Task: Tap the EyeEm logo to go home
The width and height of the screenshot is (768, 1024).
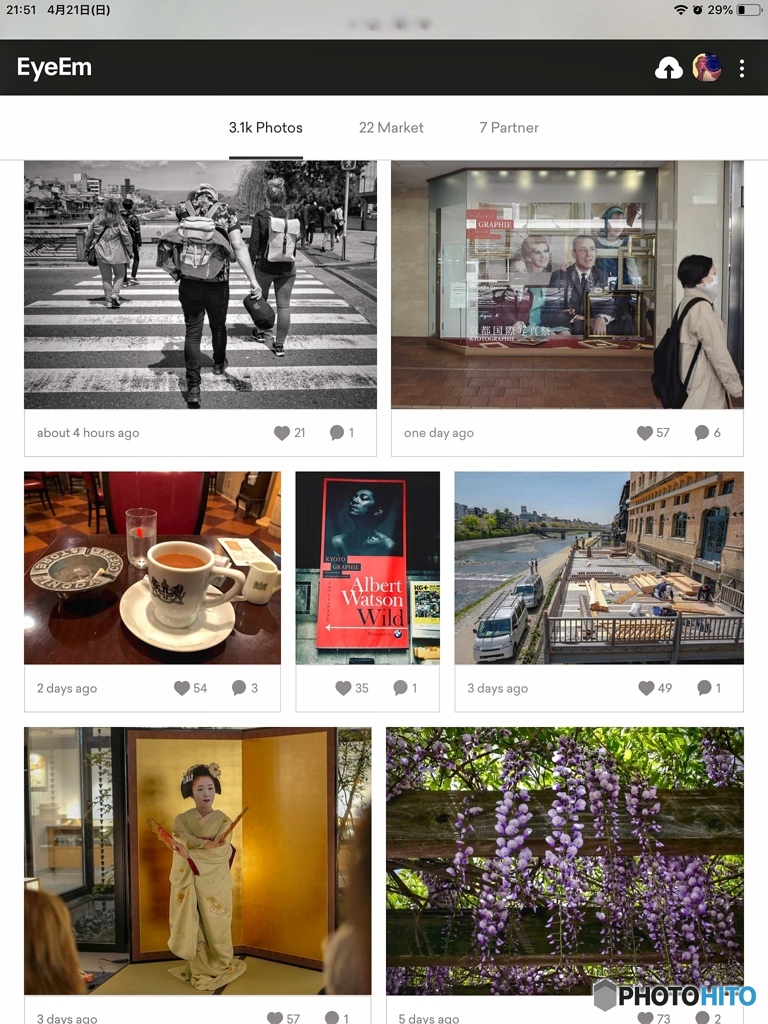Action: (54, 68)
